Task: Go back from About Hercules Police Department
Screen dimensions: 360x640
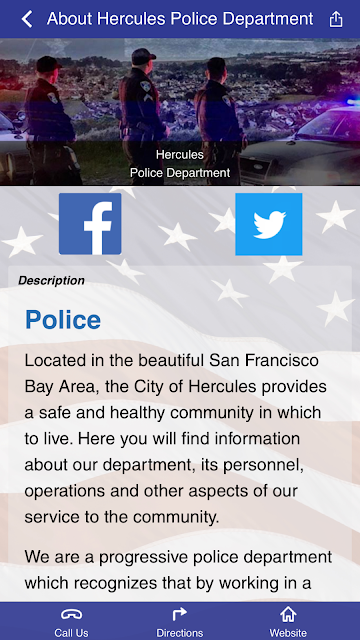Action: (x=27, y=19)
